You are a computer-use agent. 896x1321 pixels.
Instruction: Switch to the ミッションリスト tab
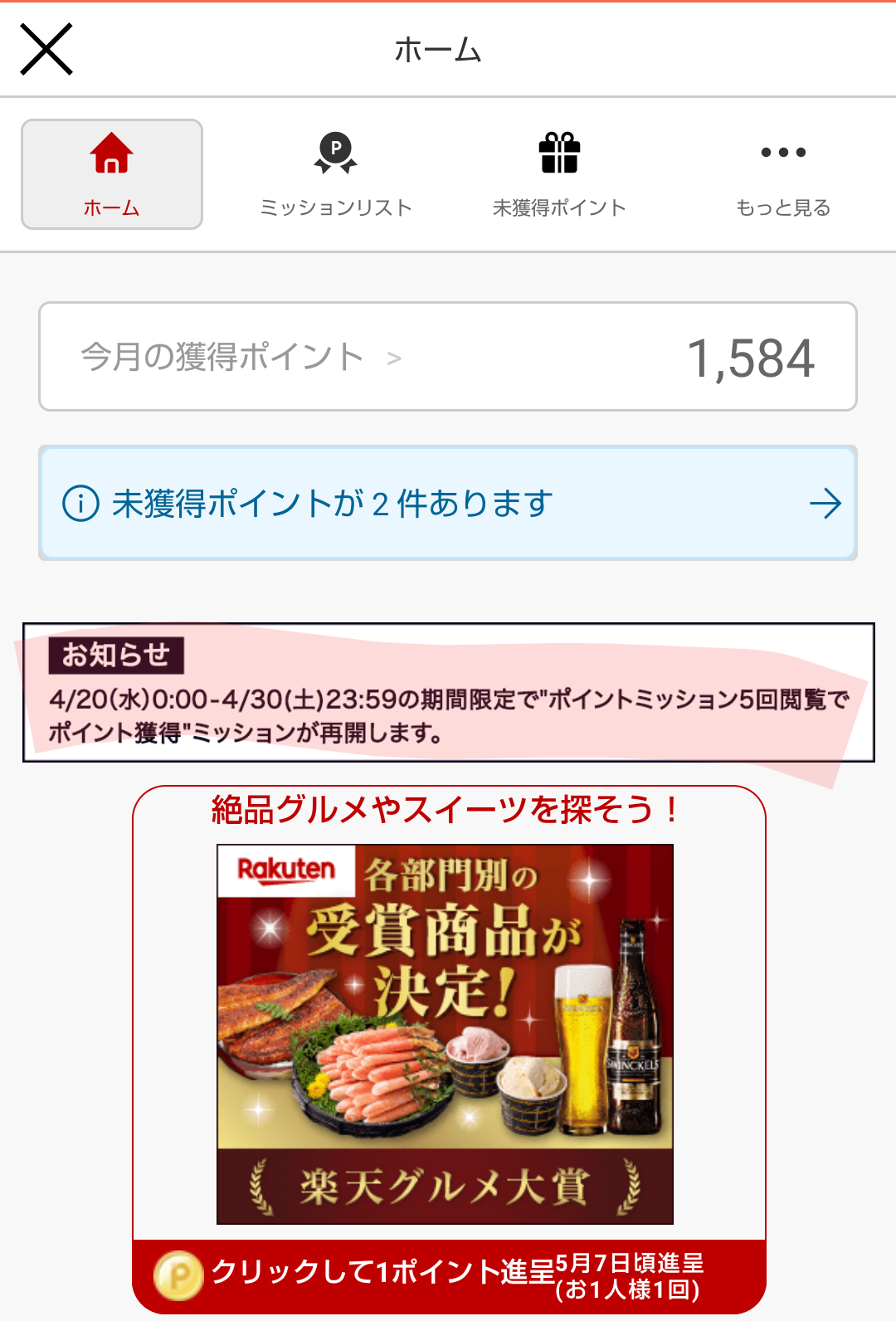click(x=336, y=174)
